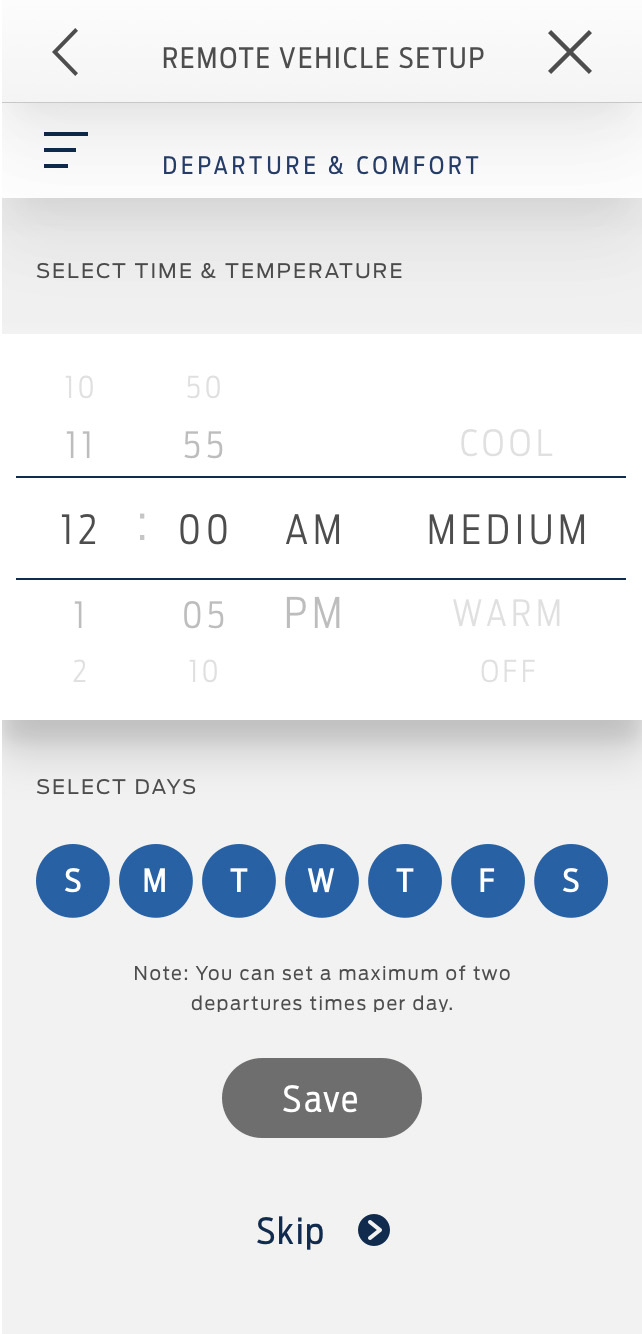Toggle Monday in the day selector
The image size is (642, 1334).
[x=155, y=881]
